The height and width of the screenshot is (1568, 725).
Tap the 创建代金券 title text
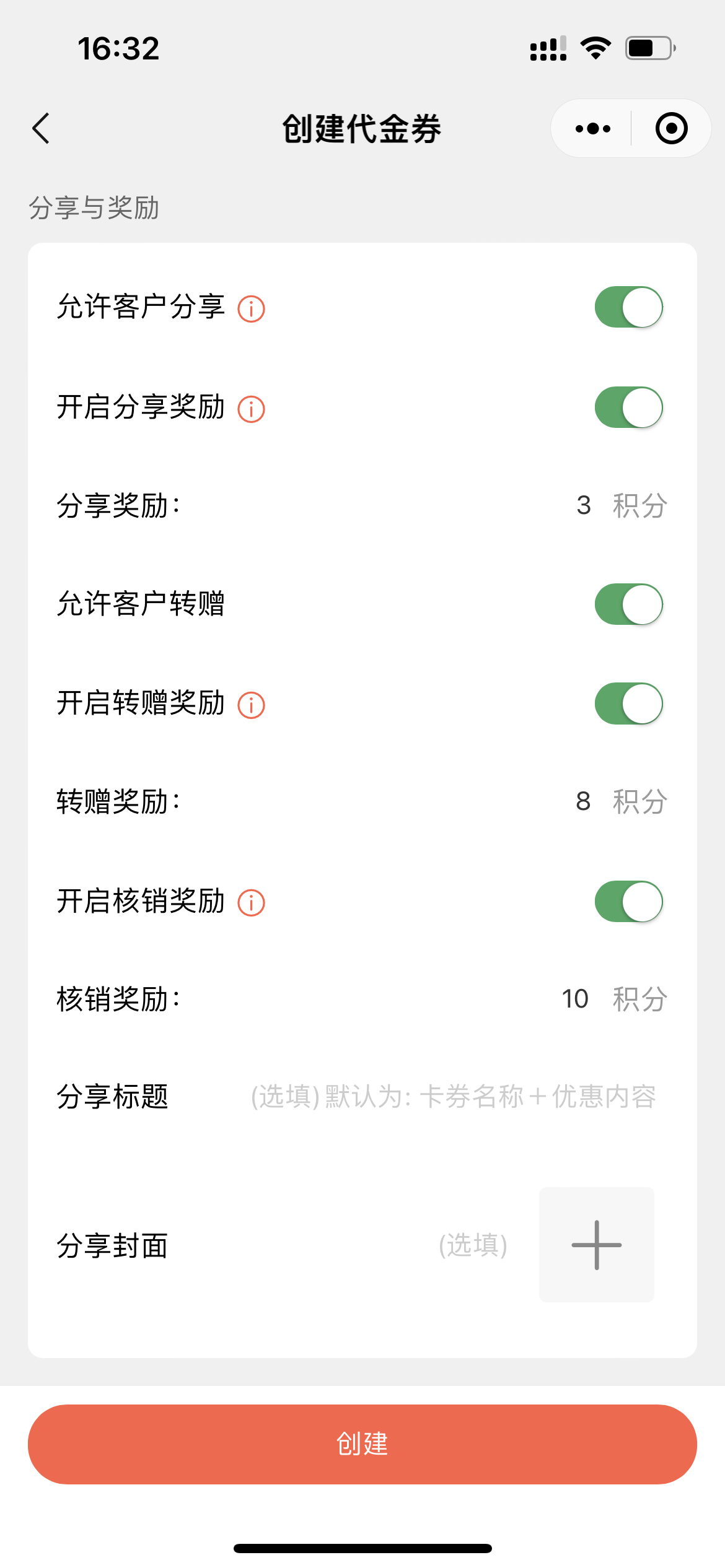tap(362, 129)
